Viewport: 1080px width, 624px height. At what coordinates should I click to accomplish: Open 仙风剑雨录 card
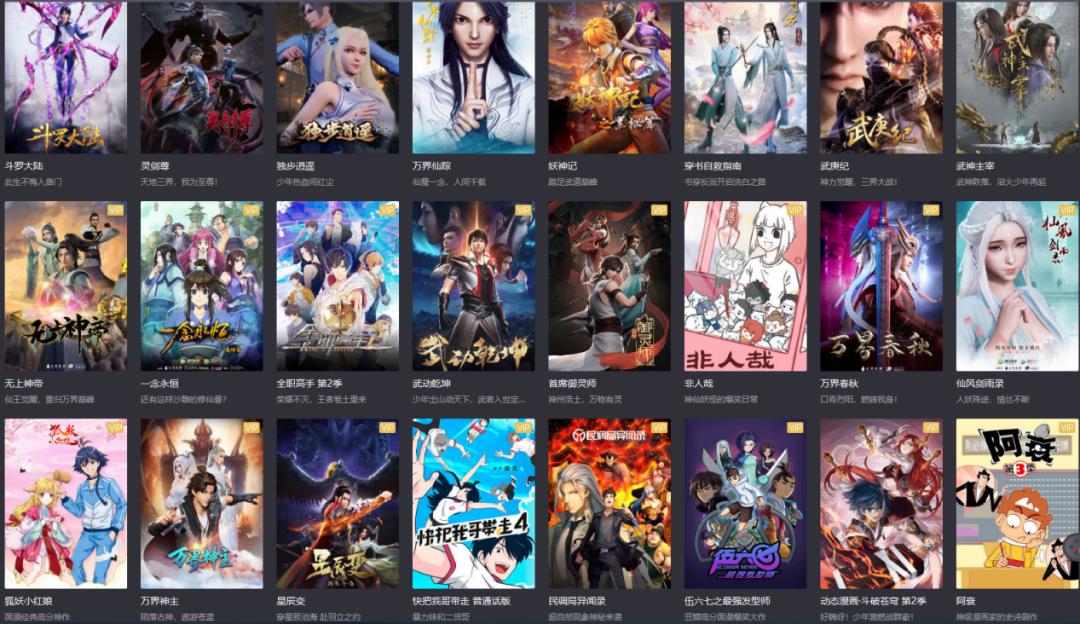tap(1018, 286)
